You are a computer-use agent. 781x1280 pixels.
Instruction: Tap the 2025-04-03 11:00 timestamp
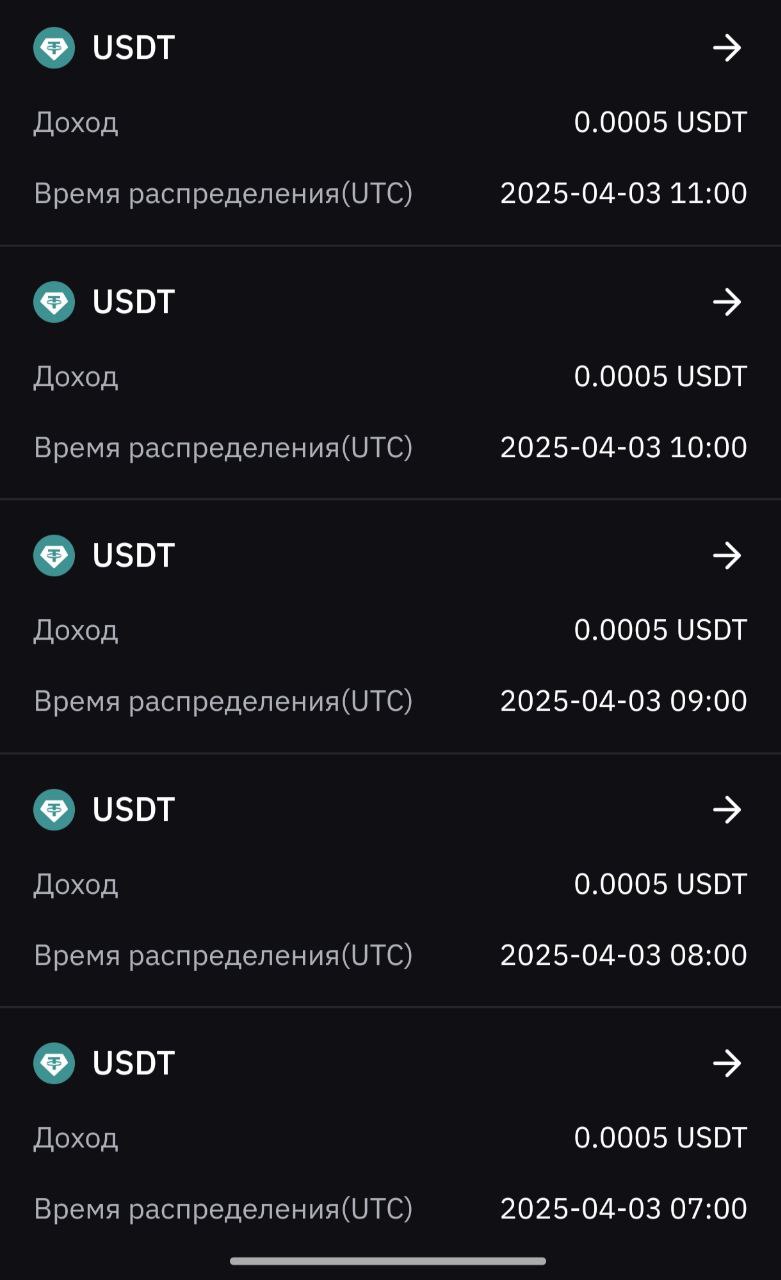623,193
